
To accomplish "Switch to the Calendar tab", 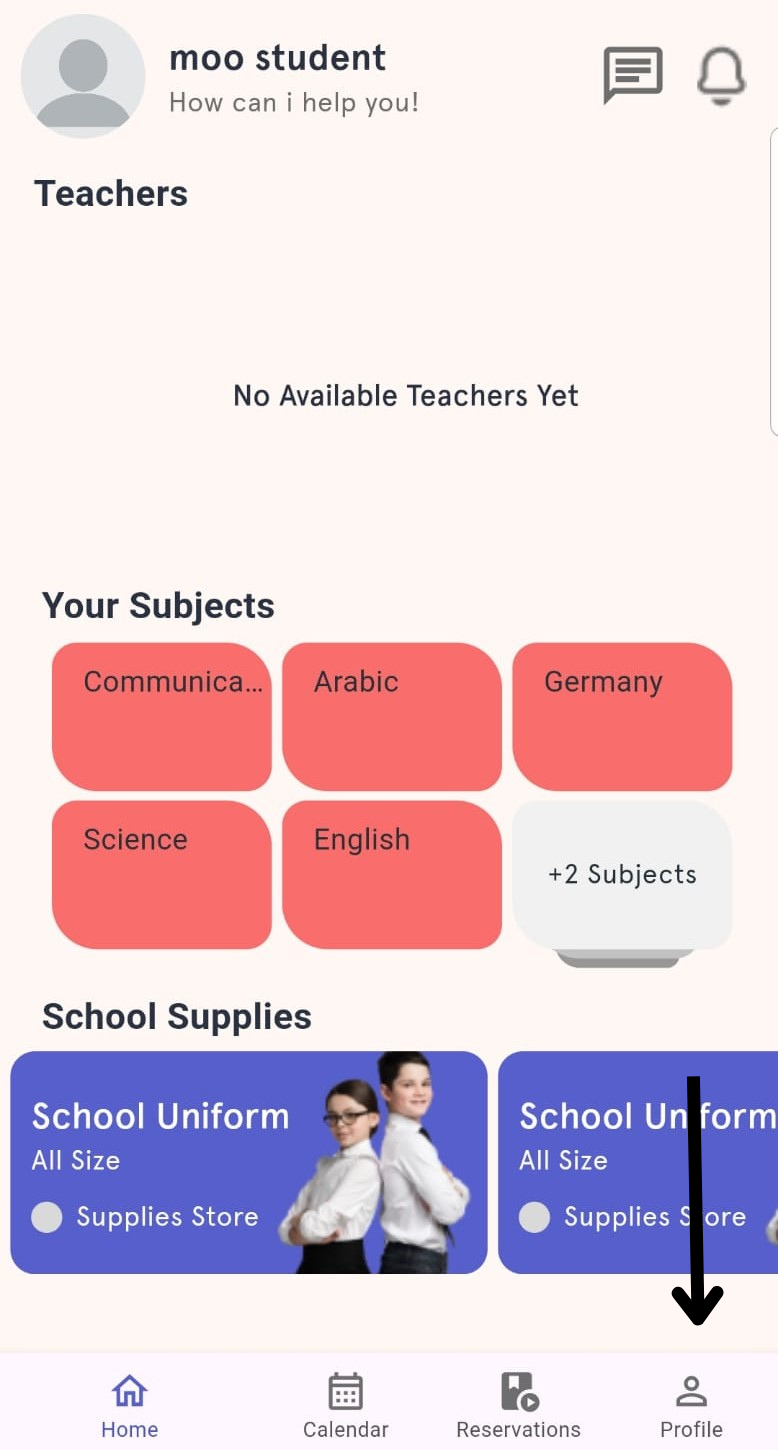I will [x=346, y=1405].
